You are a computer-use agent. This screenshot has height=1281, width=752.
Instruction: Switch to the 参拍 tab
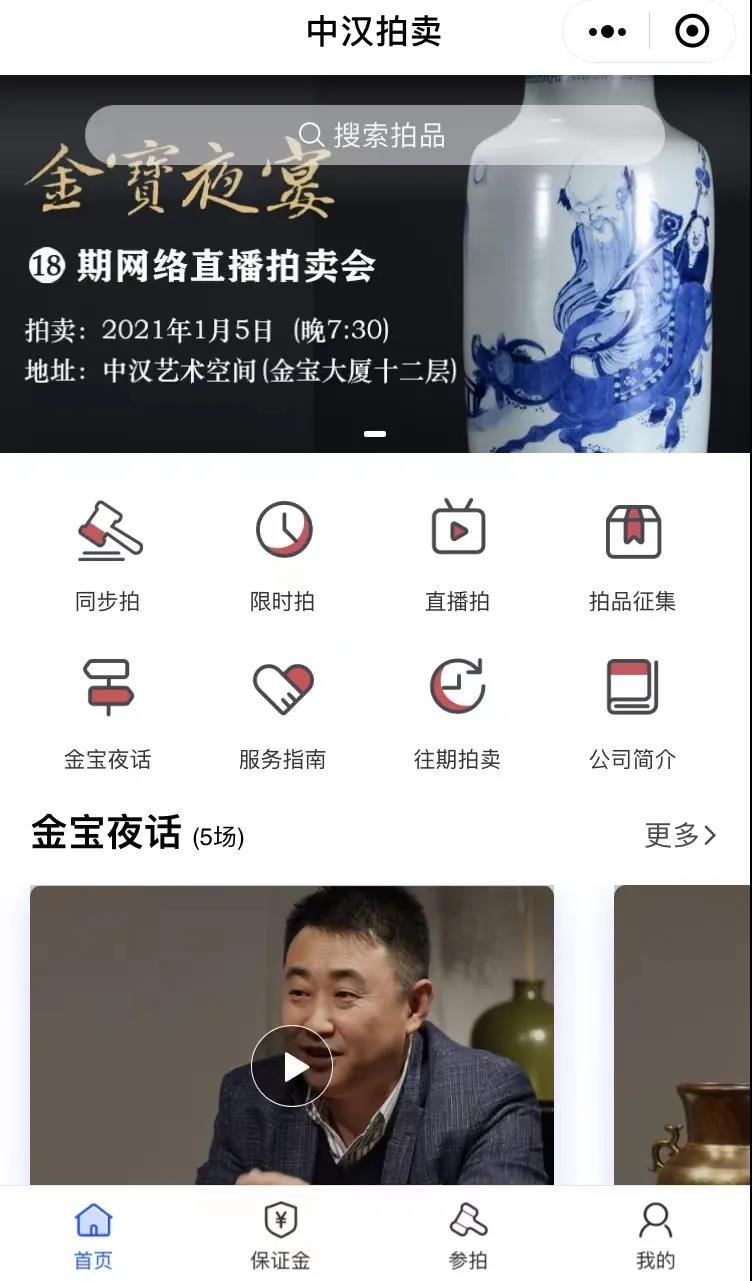pyautogui.click(x=468, y=1234)
